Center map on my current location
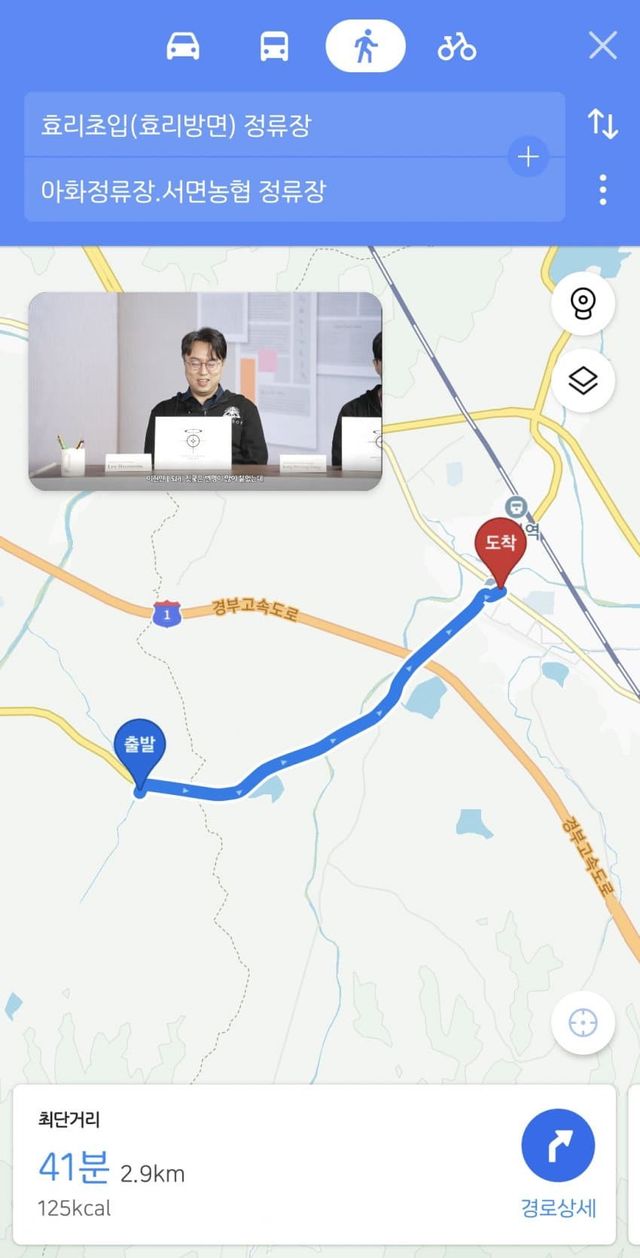Screen dimensions: 640x1258 [x=583, y=1023]
